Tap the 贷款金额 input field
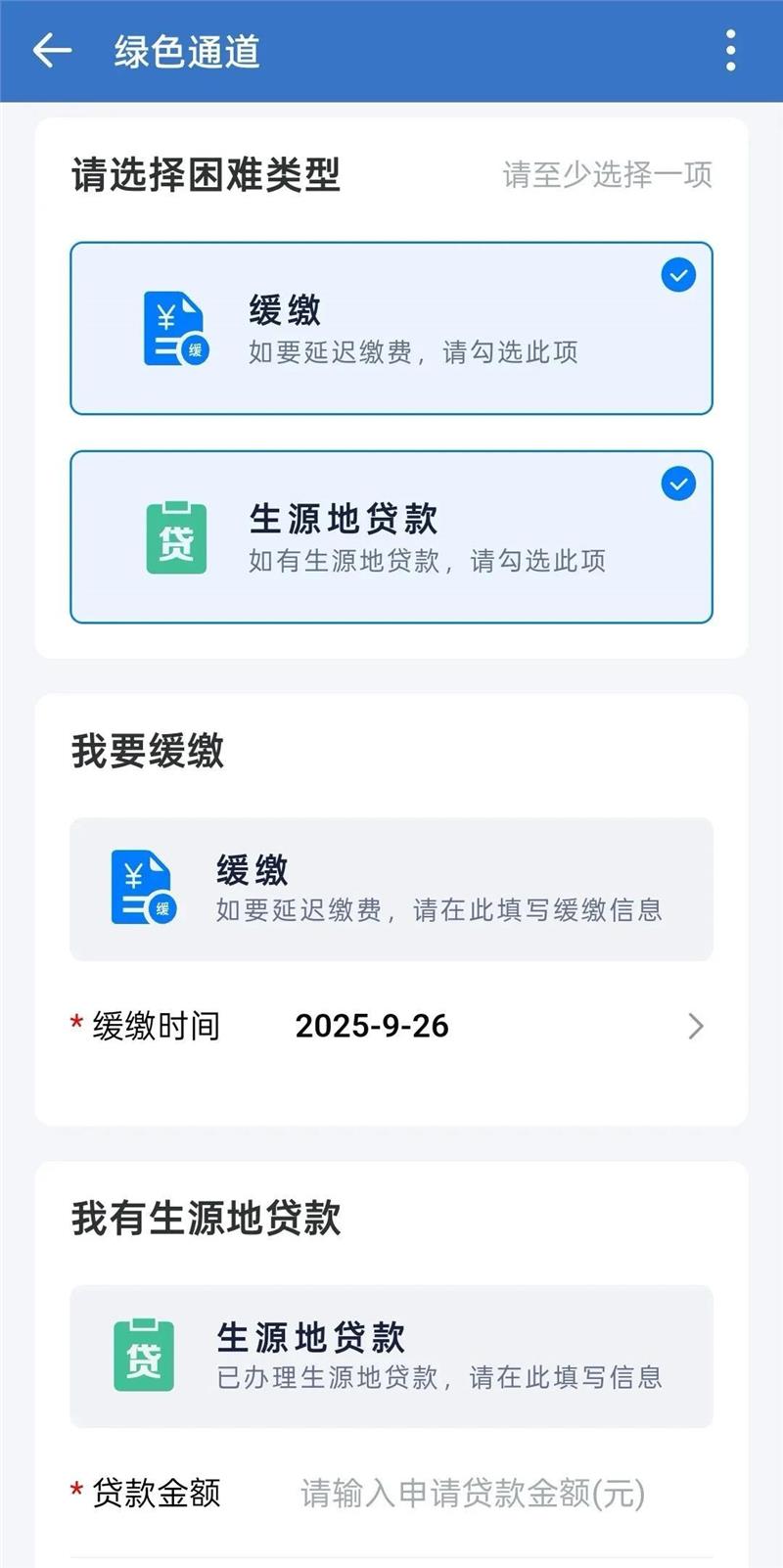Viewport: 783px width, 1568px height. [473, 1494]
